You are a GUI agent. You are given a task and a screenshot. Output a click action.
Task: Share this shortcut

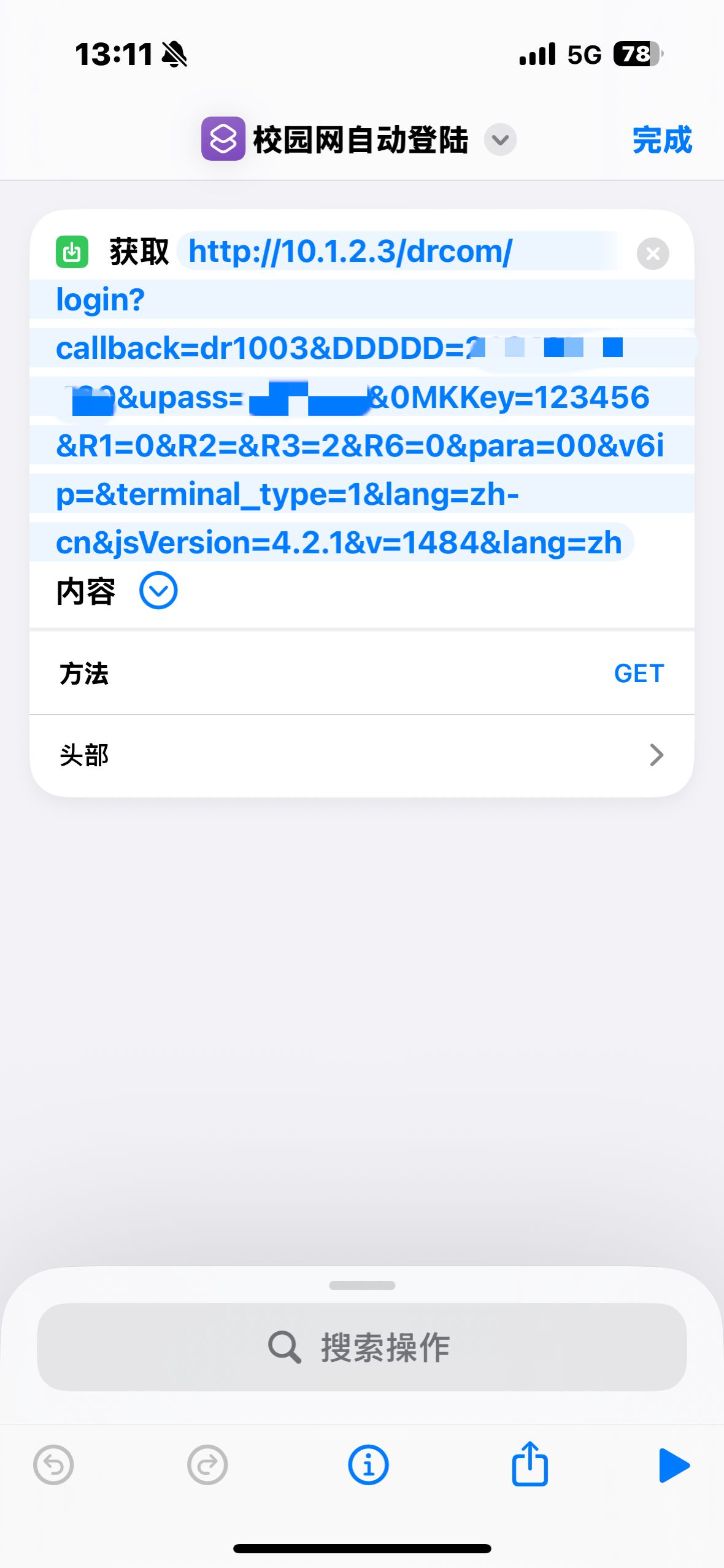[530, 1464]
